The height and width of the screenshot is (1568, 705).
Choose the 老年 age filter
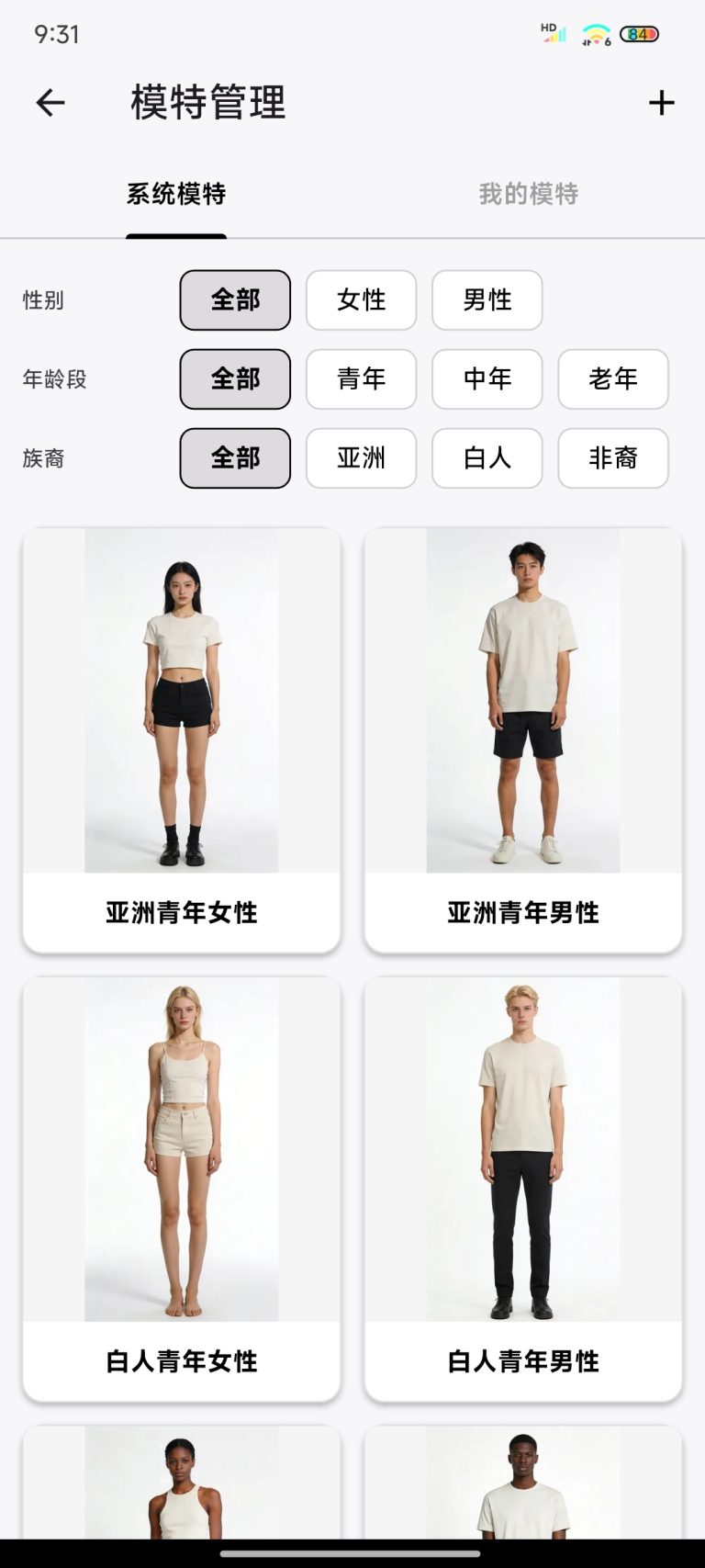pyautogui.click(x=612, y=378)
